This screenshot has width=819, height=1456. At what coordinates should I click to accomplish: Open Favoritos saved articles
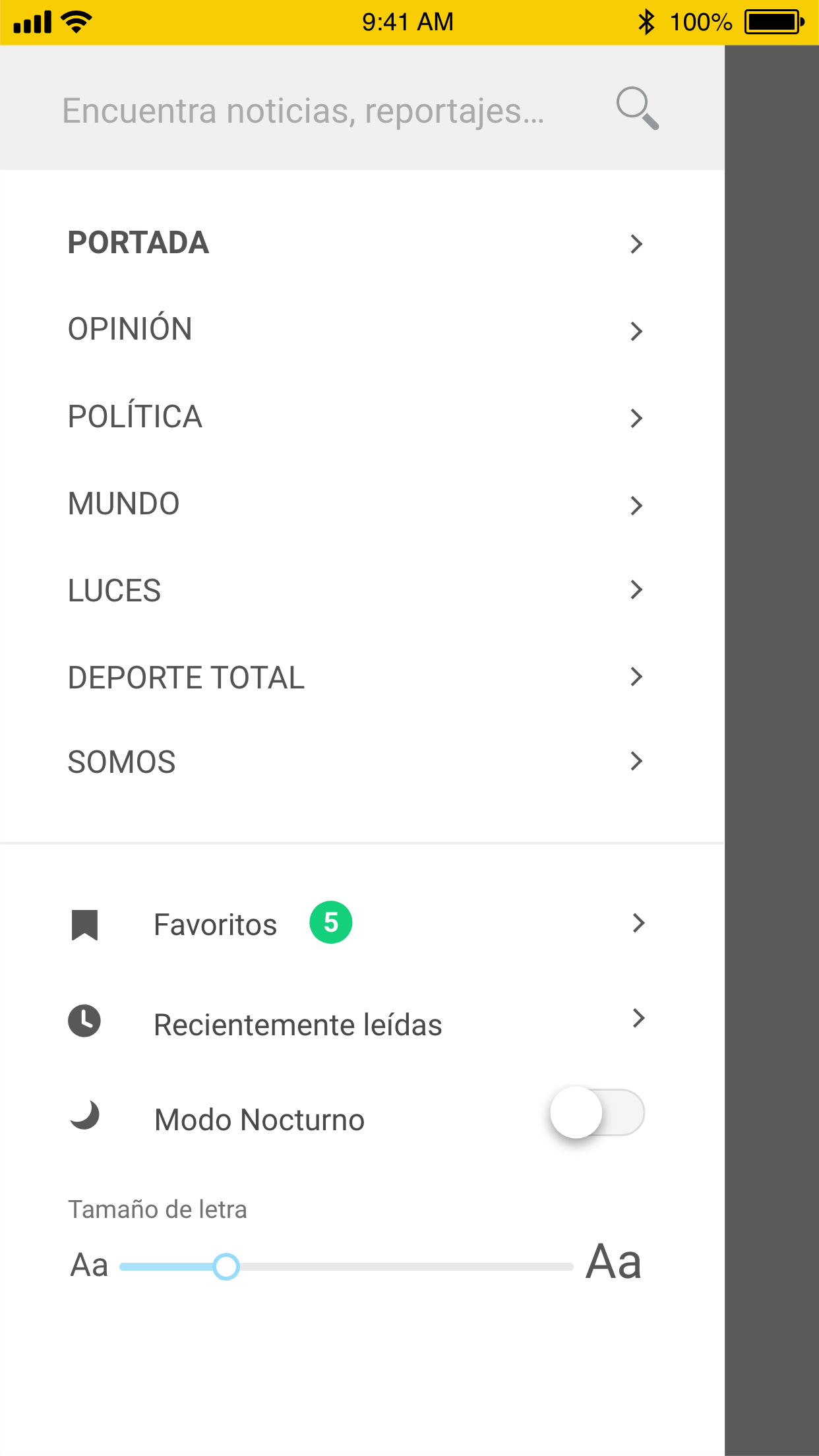pyautogui.click(x=362, y=924)
